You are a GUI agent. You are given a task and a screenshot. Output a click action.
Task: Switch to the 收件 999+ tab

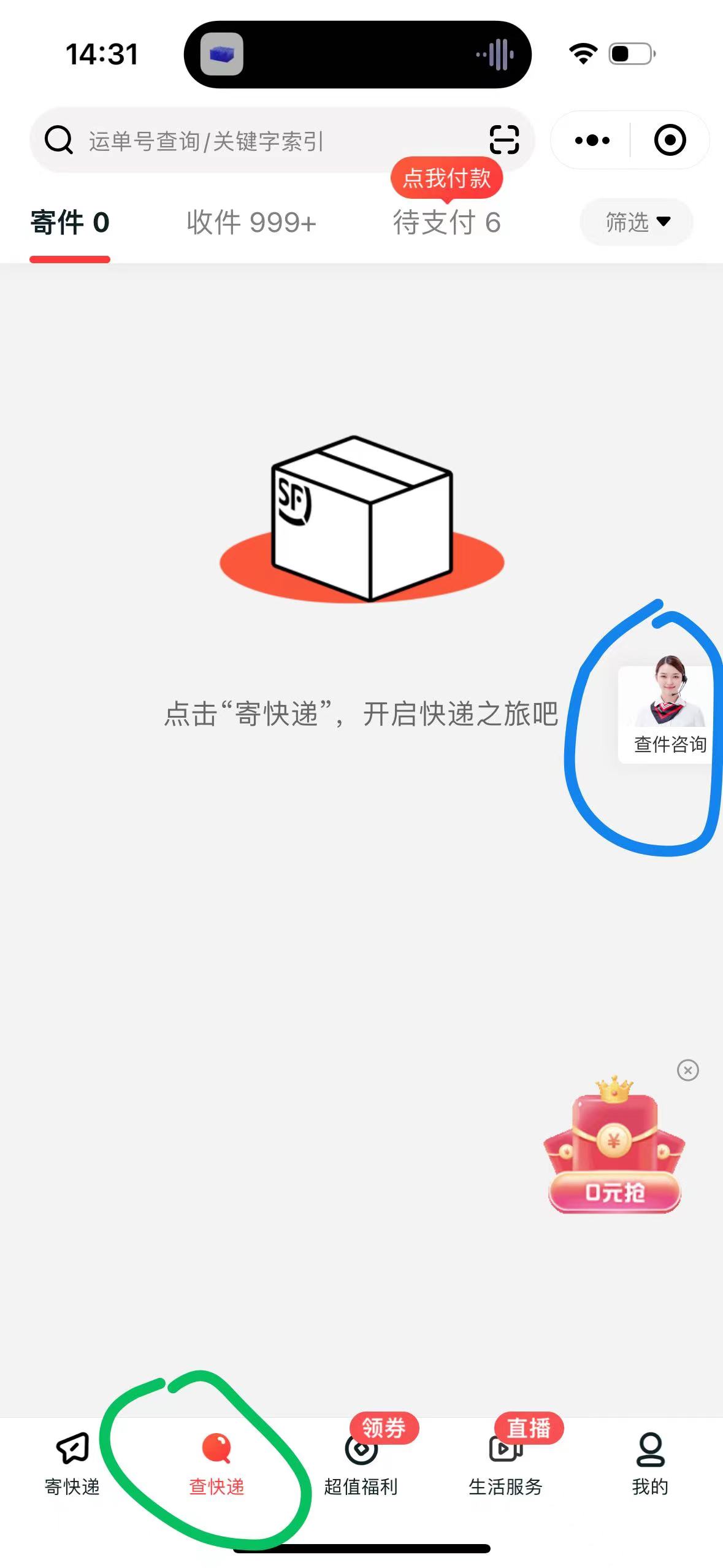251,222
